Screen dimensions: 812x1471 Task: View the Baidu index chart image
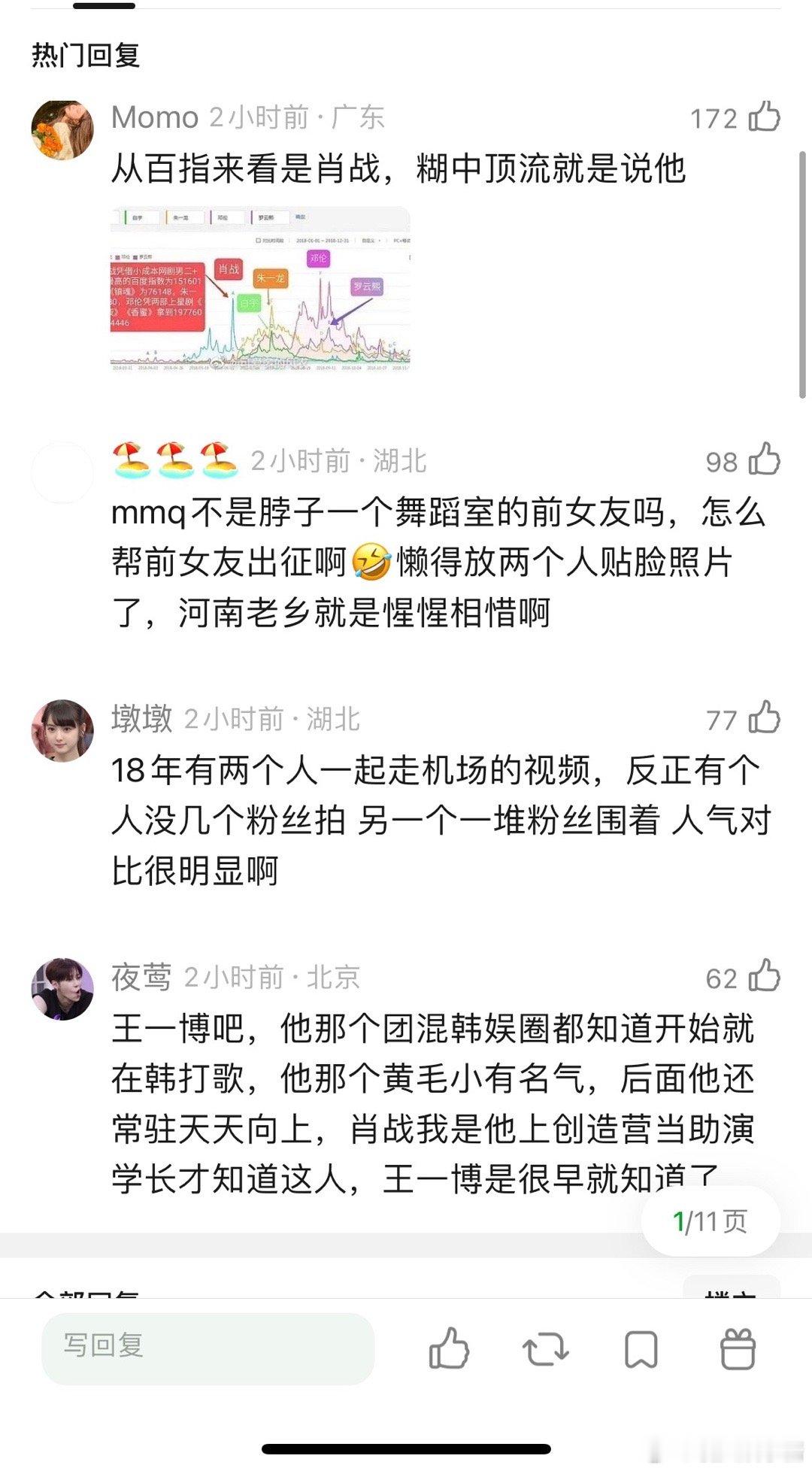pos(263,290)
